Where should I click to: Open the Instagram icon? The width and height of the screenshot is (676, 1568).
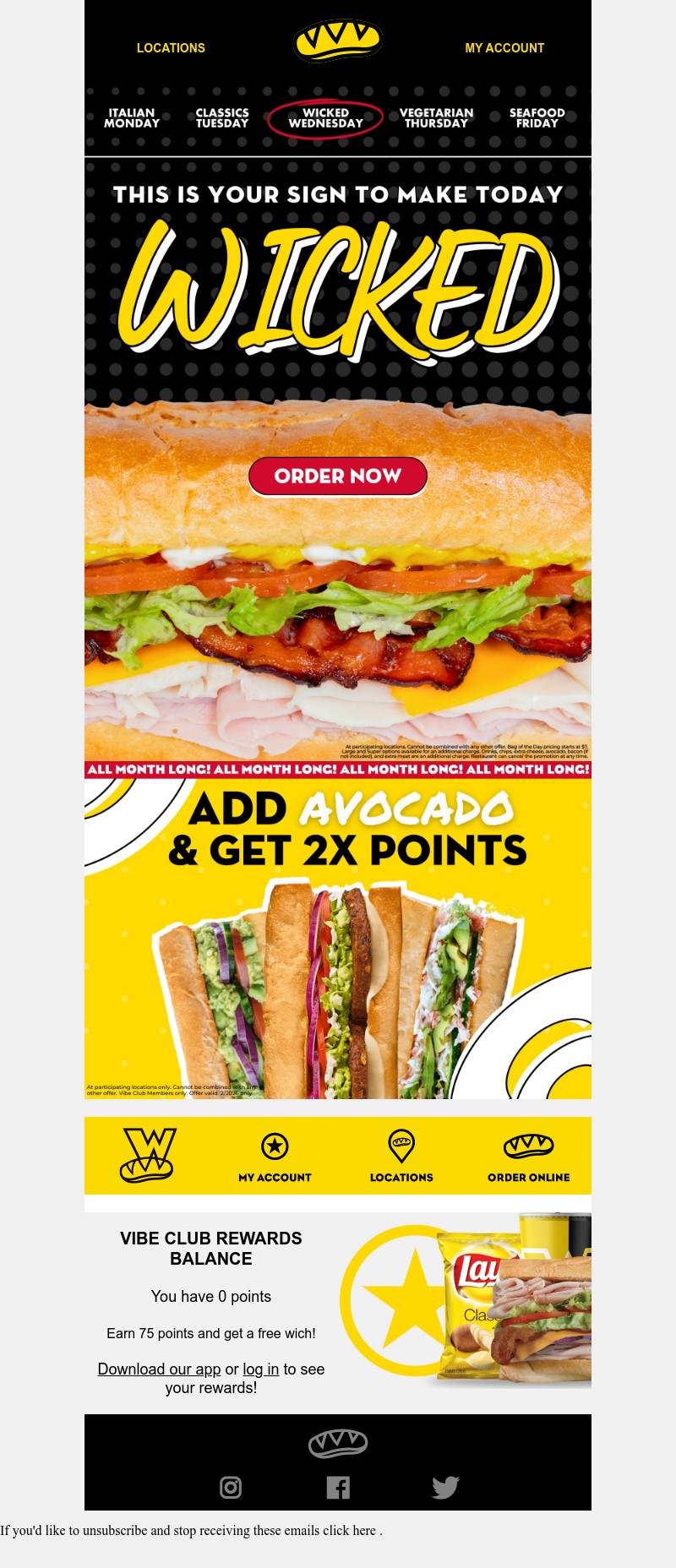(231, 1488)
